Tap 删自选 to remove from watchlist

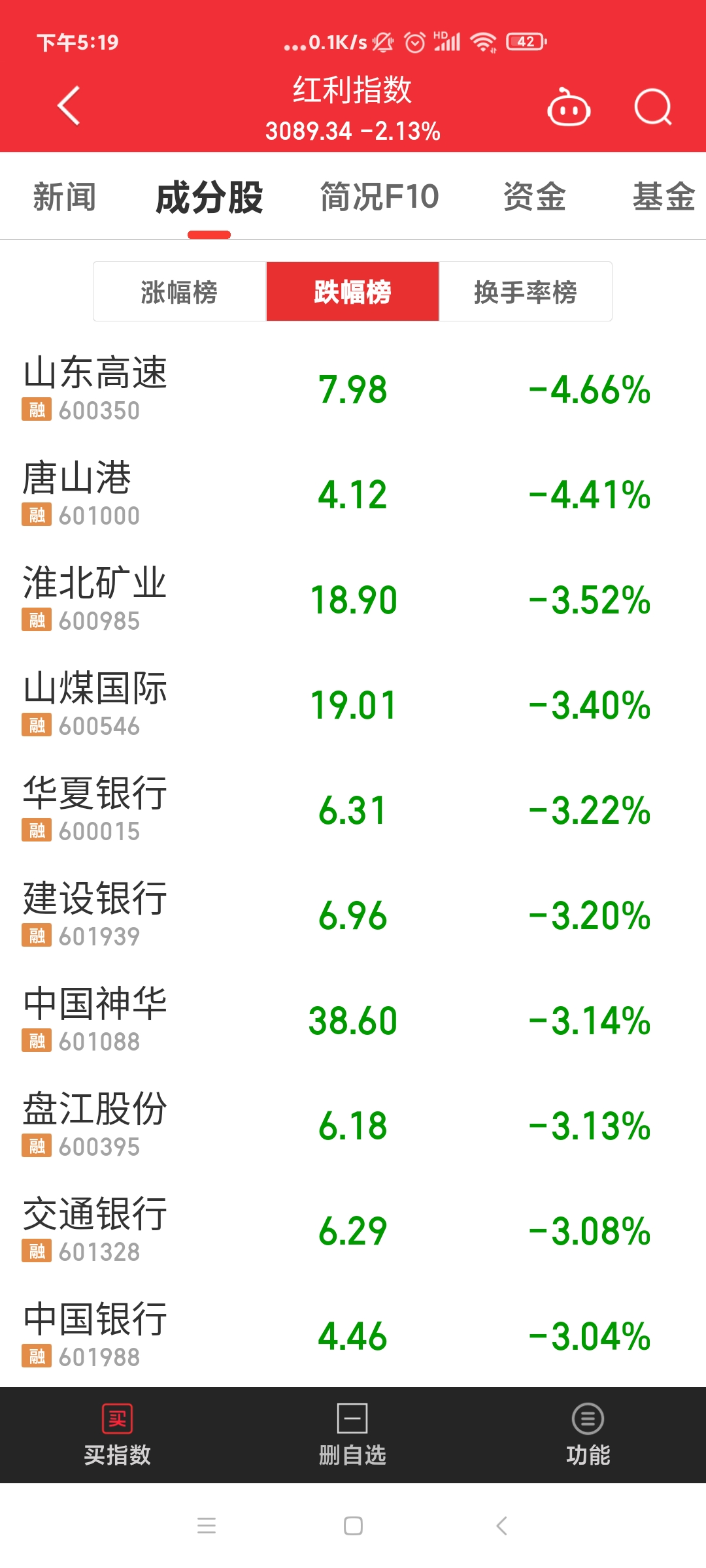[x=352, y=1435]
